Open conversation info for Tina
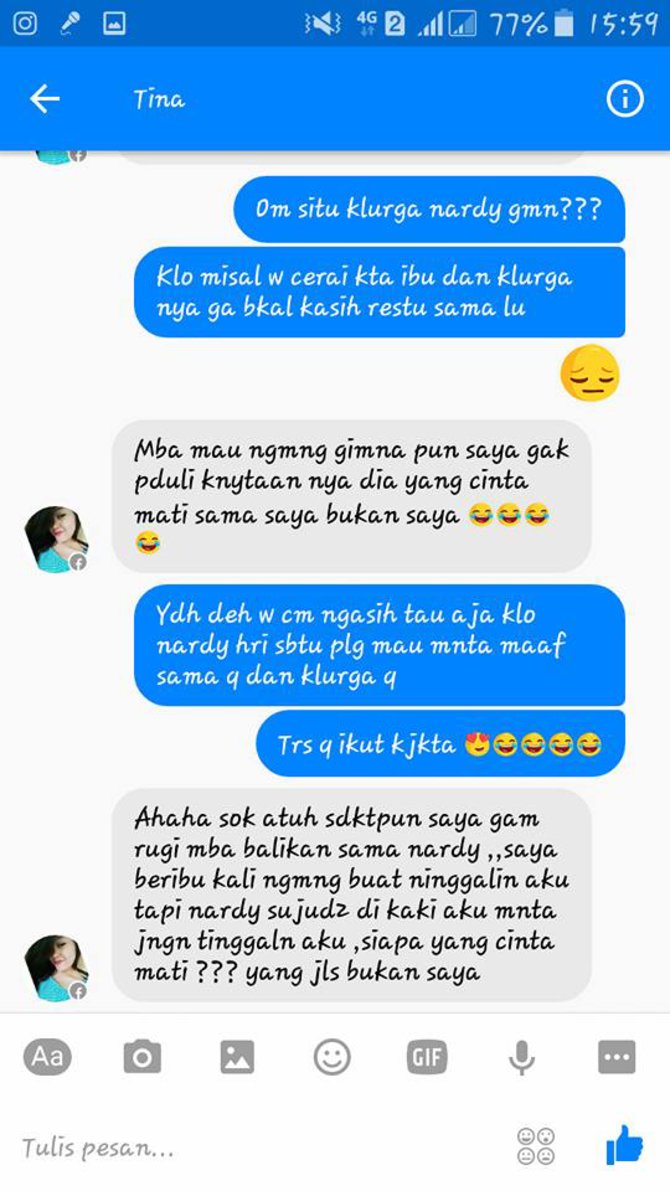 coord(625,99)
